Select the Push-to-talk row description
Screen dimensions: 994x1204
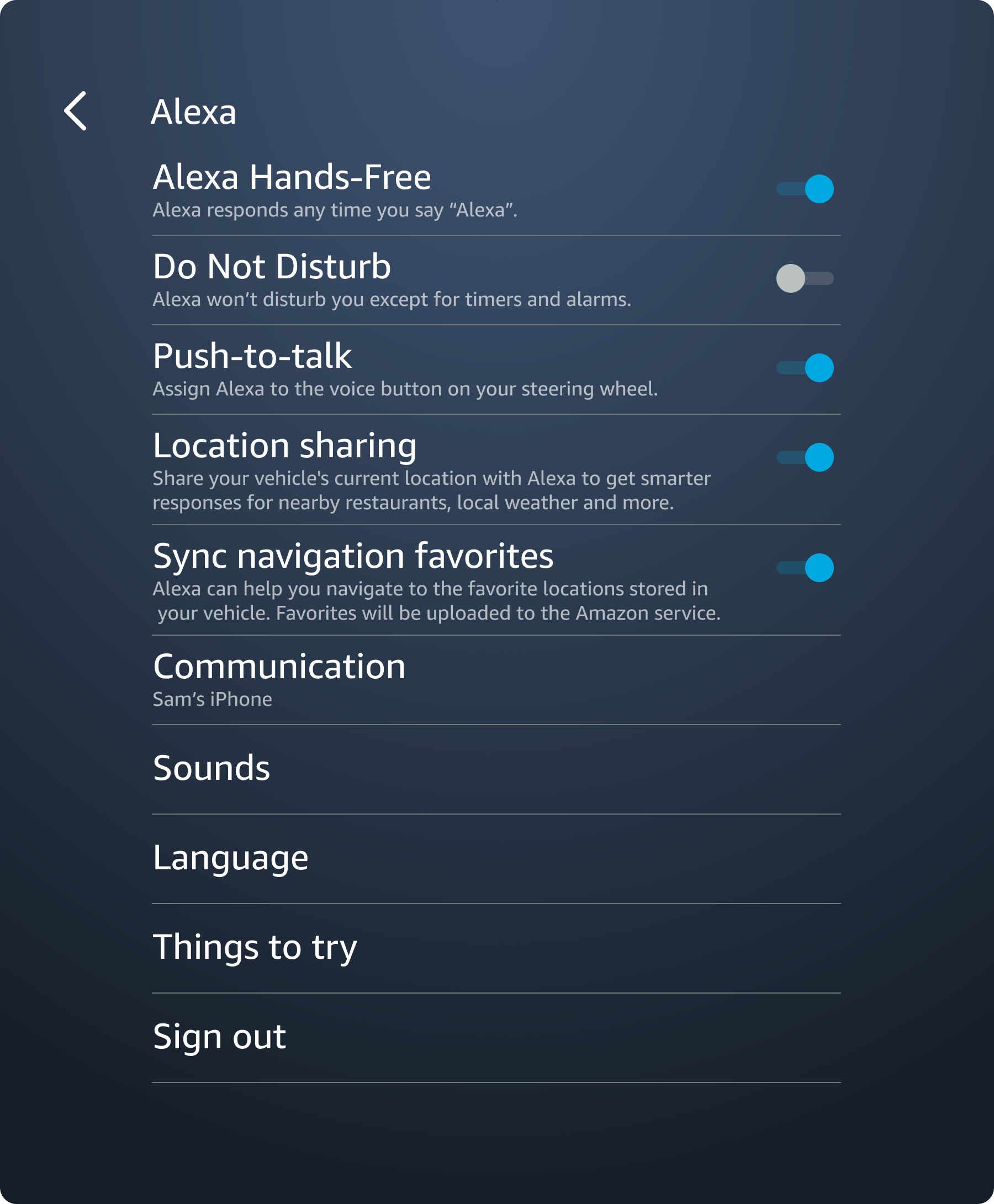point(405,388)
